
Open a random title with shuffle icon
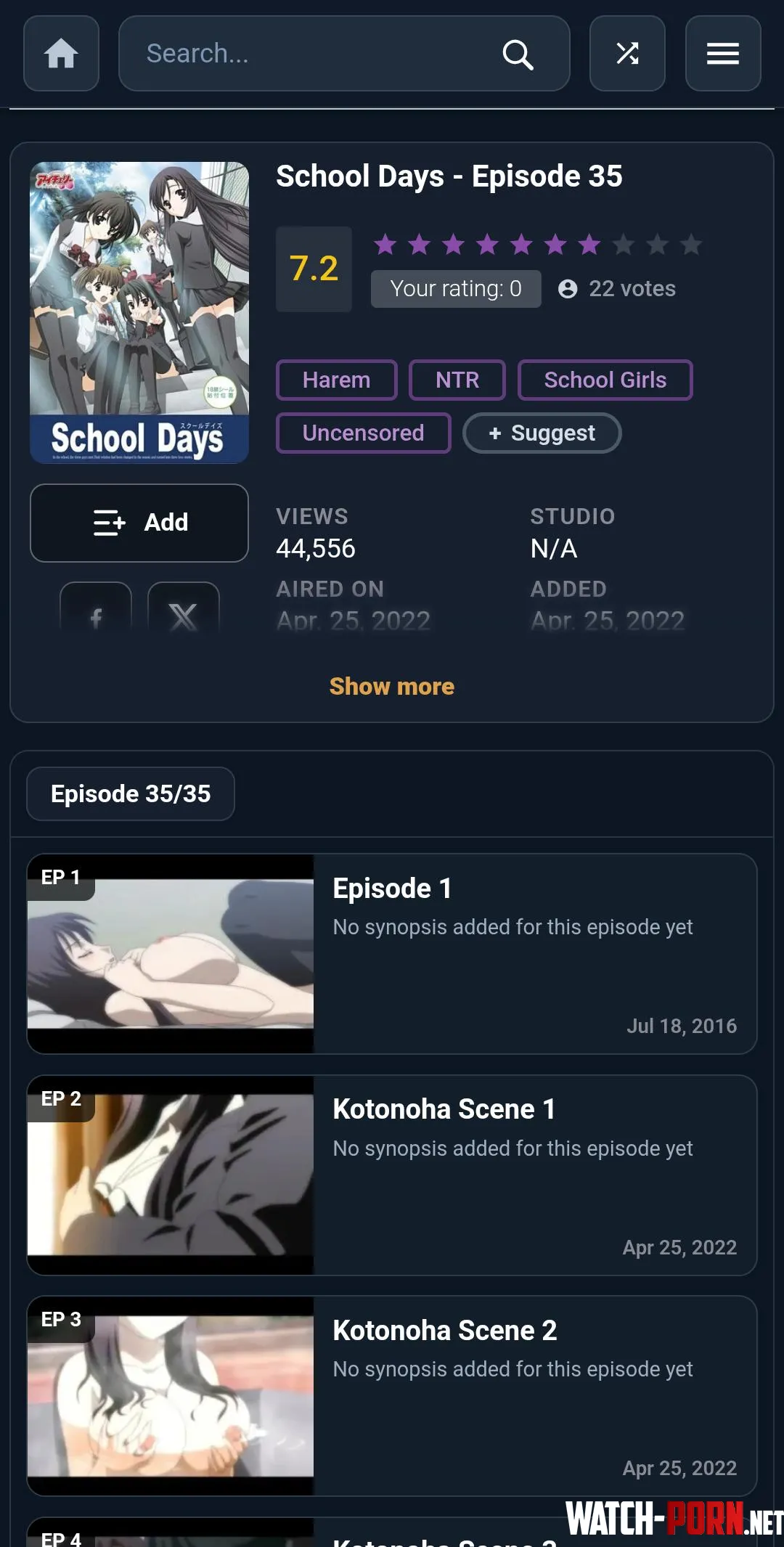(627, 54)
